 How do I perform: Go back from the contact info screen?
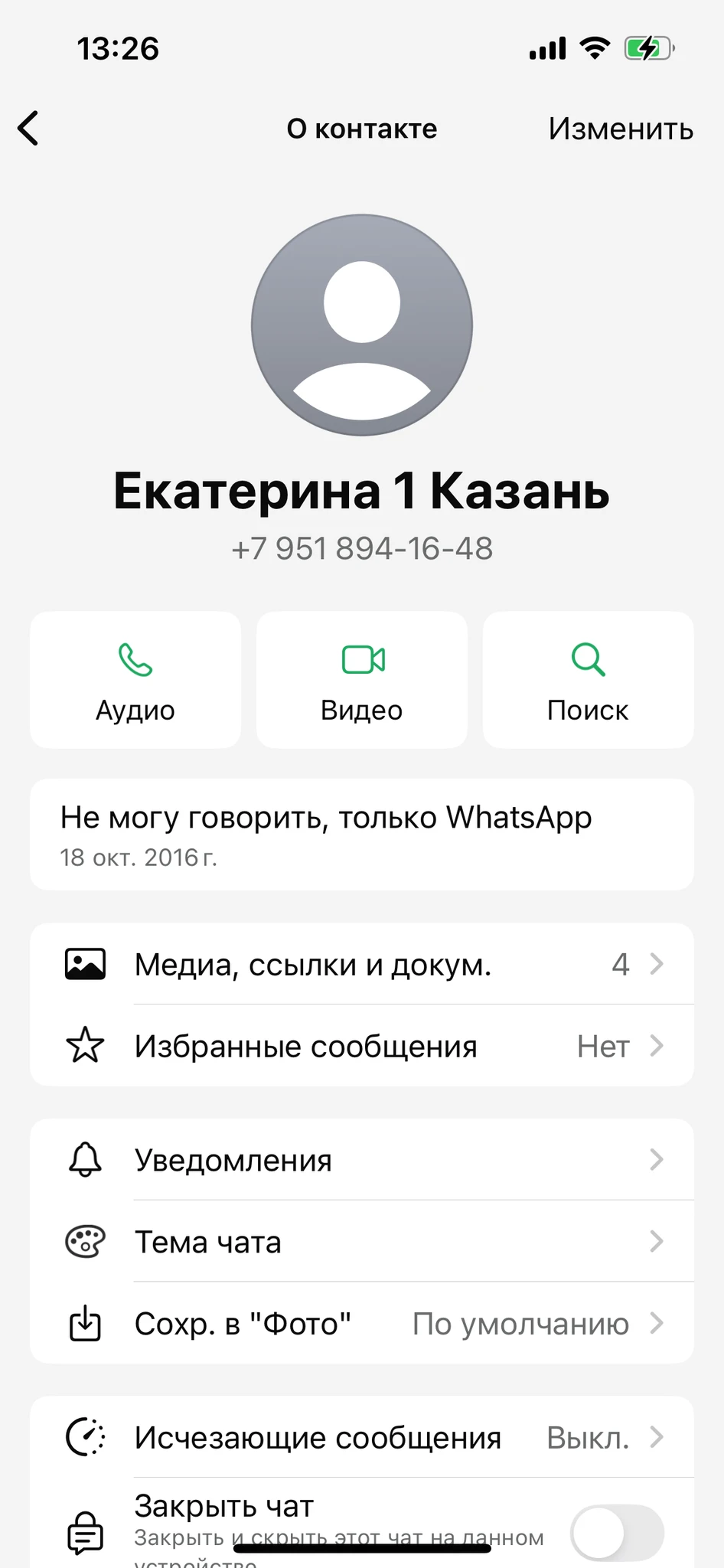click(x=28, y=128)
